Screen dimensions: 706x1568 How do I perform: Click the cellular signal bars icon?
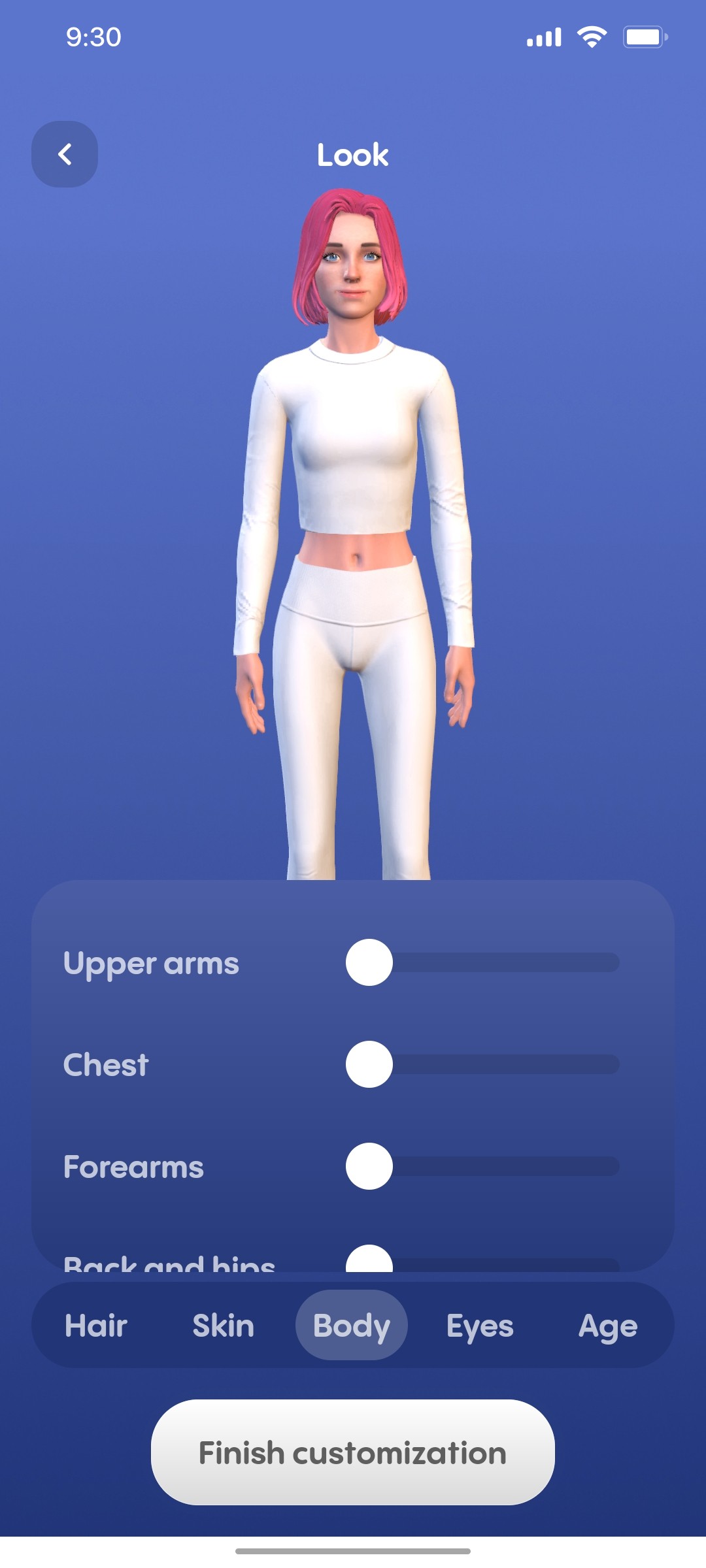click(x=544, y=37)
